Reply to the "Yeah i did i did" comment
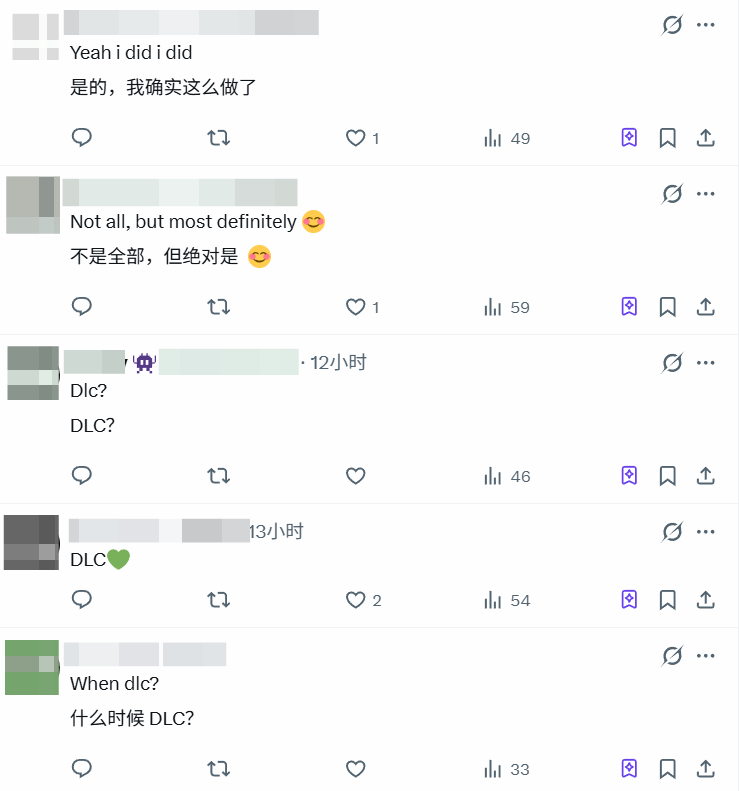 pos(81,138)
